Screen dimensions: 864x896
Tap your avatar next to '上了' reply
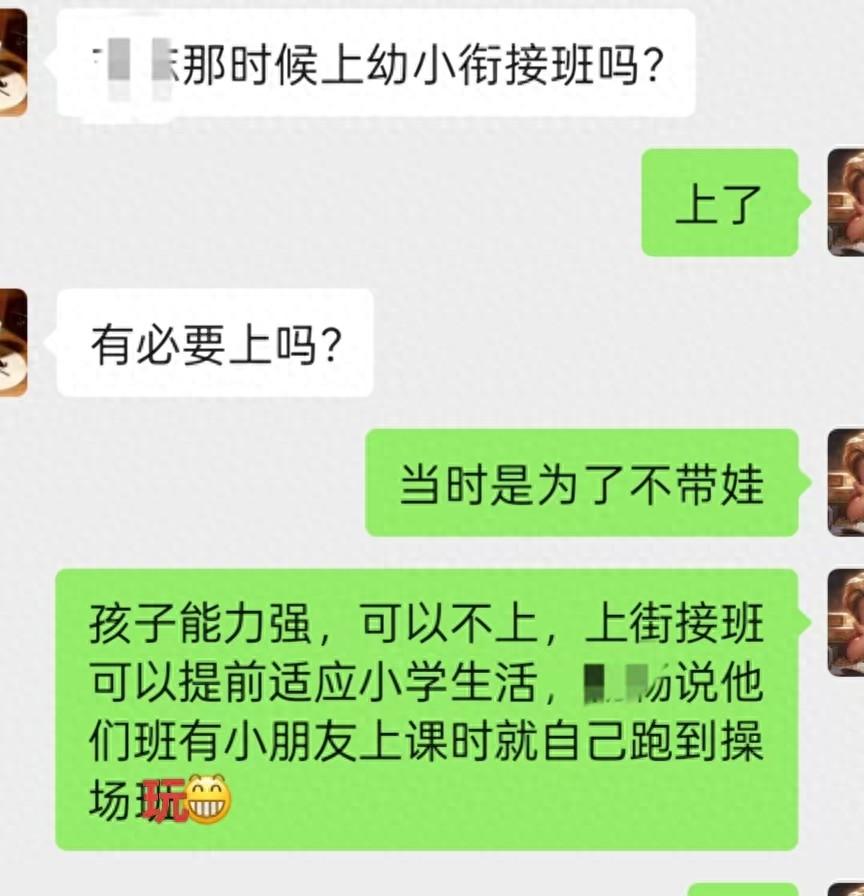[x=846, y=202]
